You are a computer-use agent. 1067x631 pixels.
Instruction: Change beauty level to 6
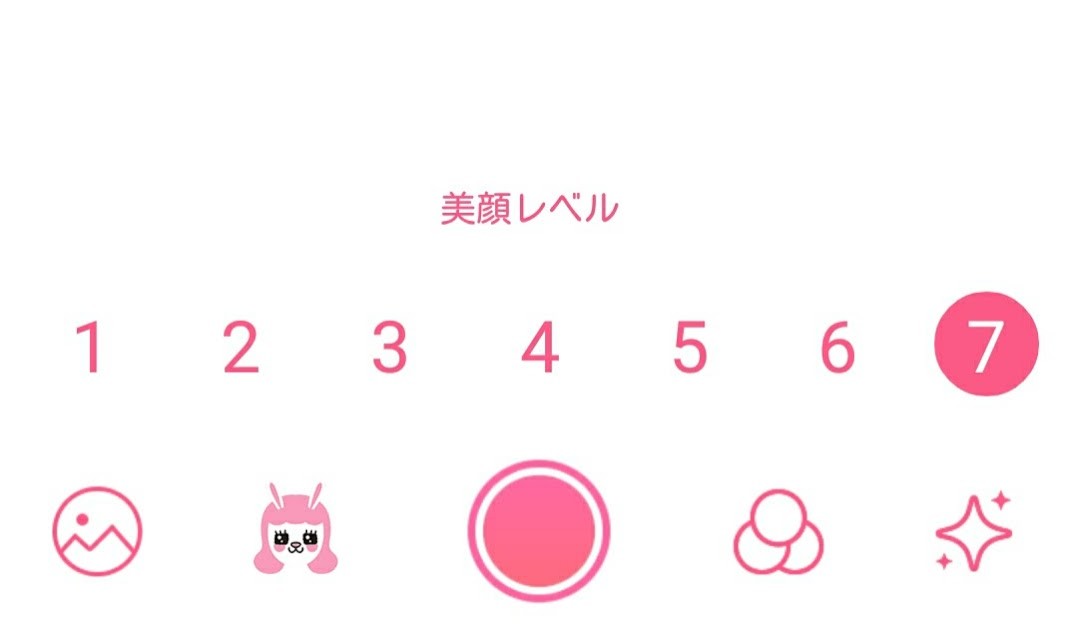tap(838, 347)
